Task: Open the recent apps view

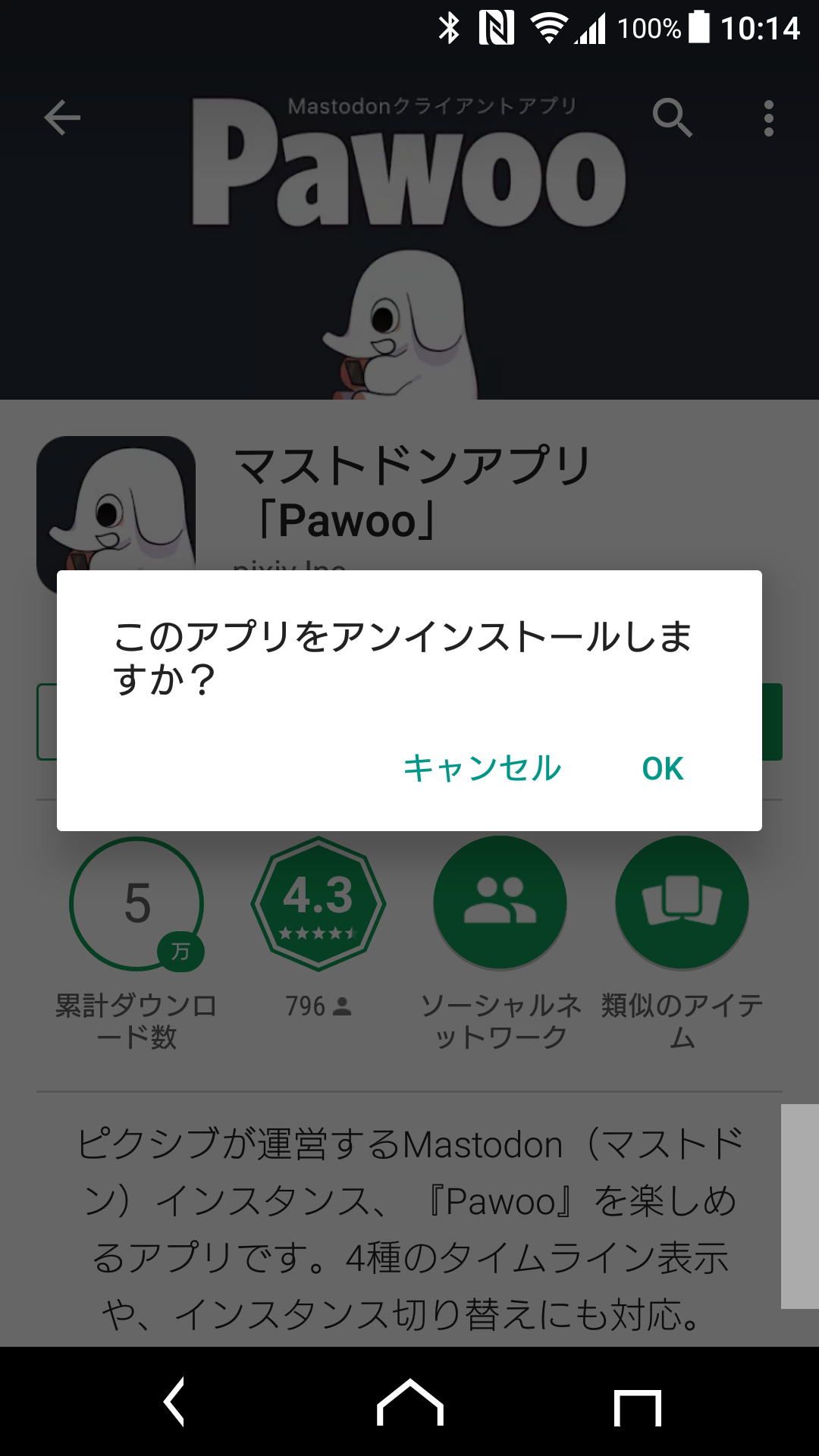Action: point(638,1407)
